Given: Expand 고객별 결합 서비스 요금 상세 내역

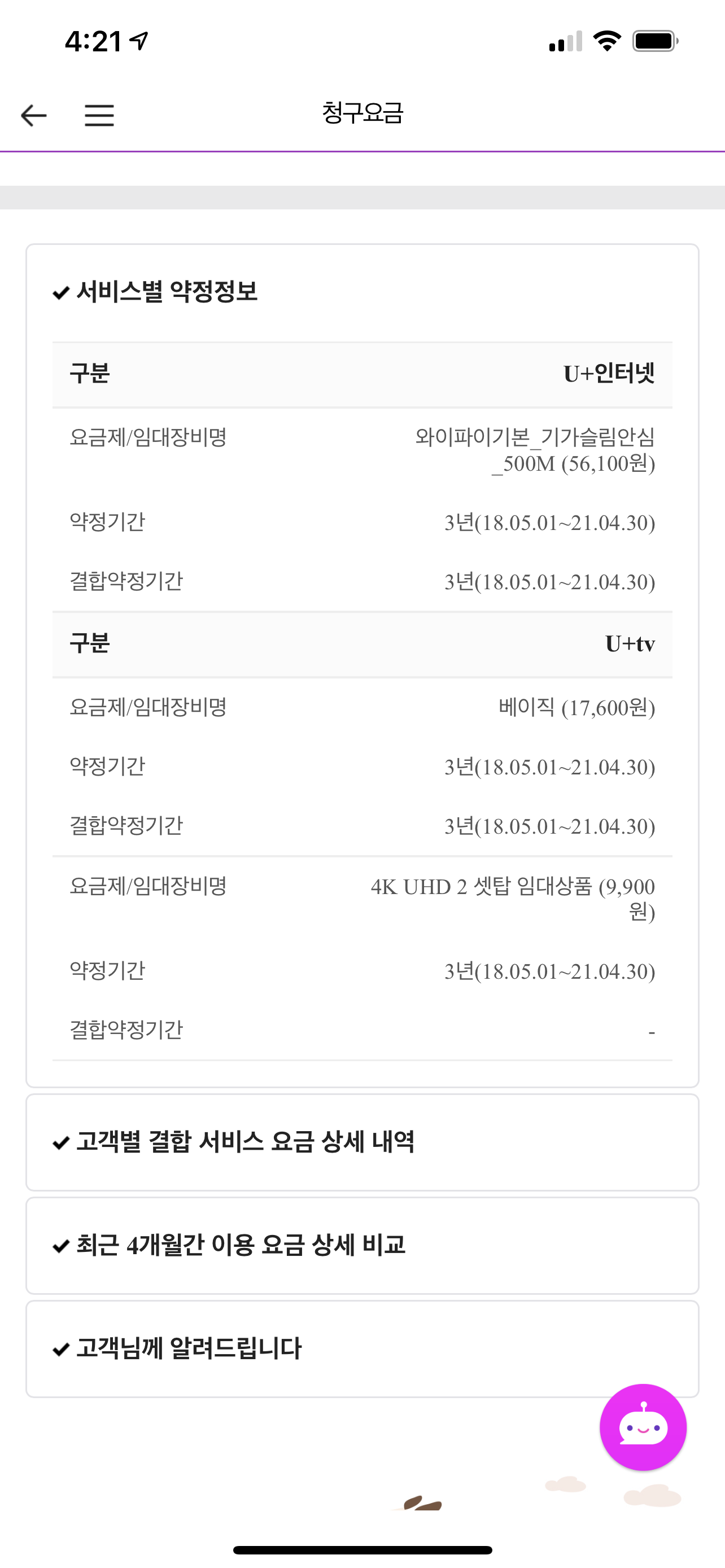Looking at the screenshot, I should coord(244,1142).
